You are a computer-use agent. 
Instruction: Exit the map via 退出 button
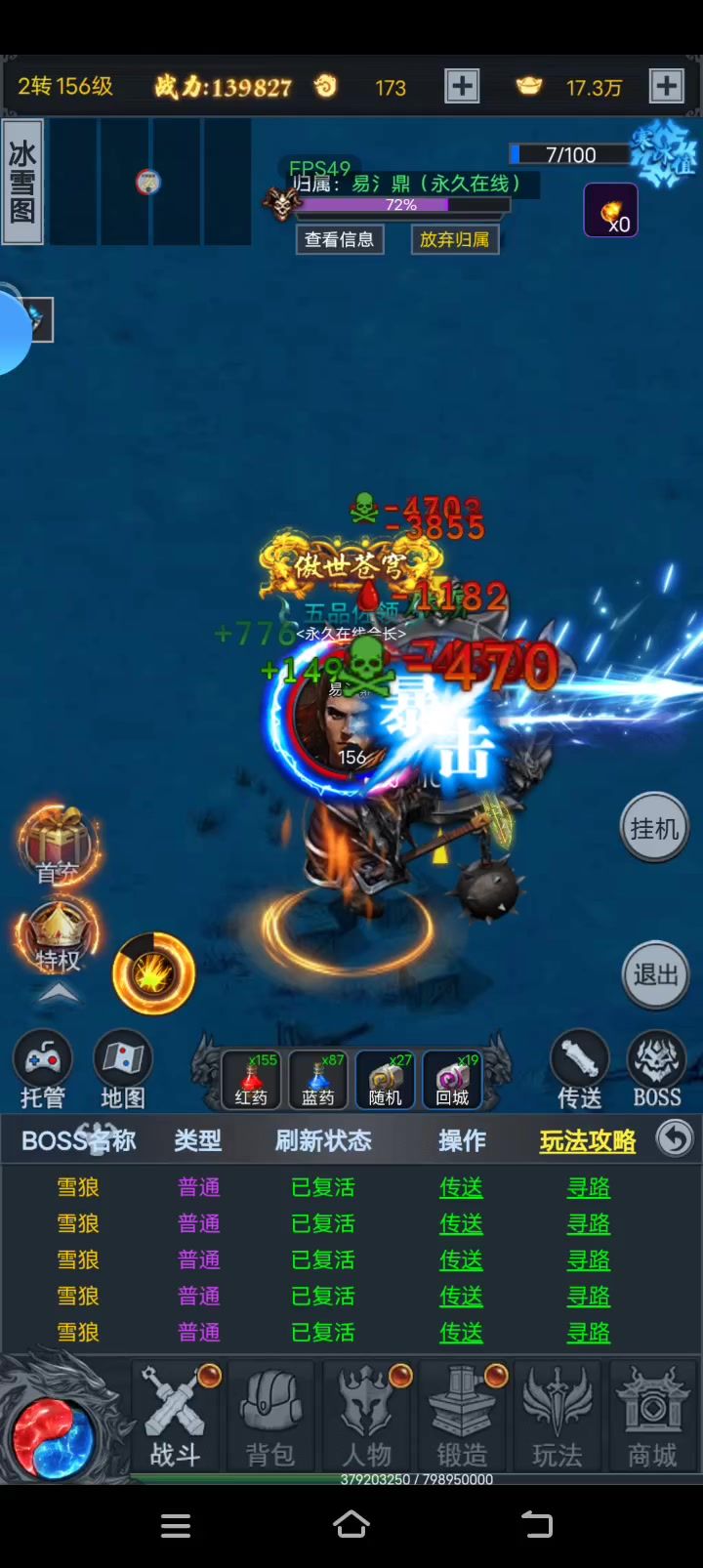[x=653, y=973]
